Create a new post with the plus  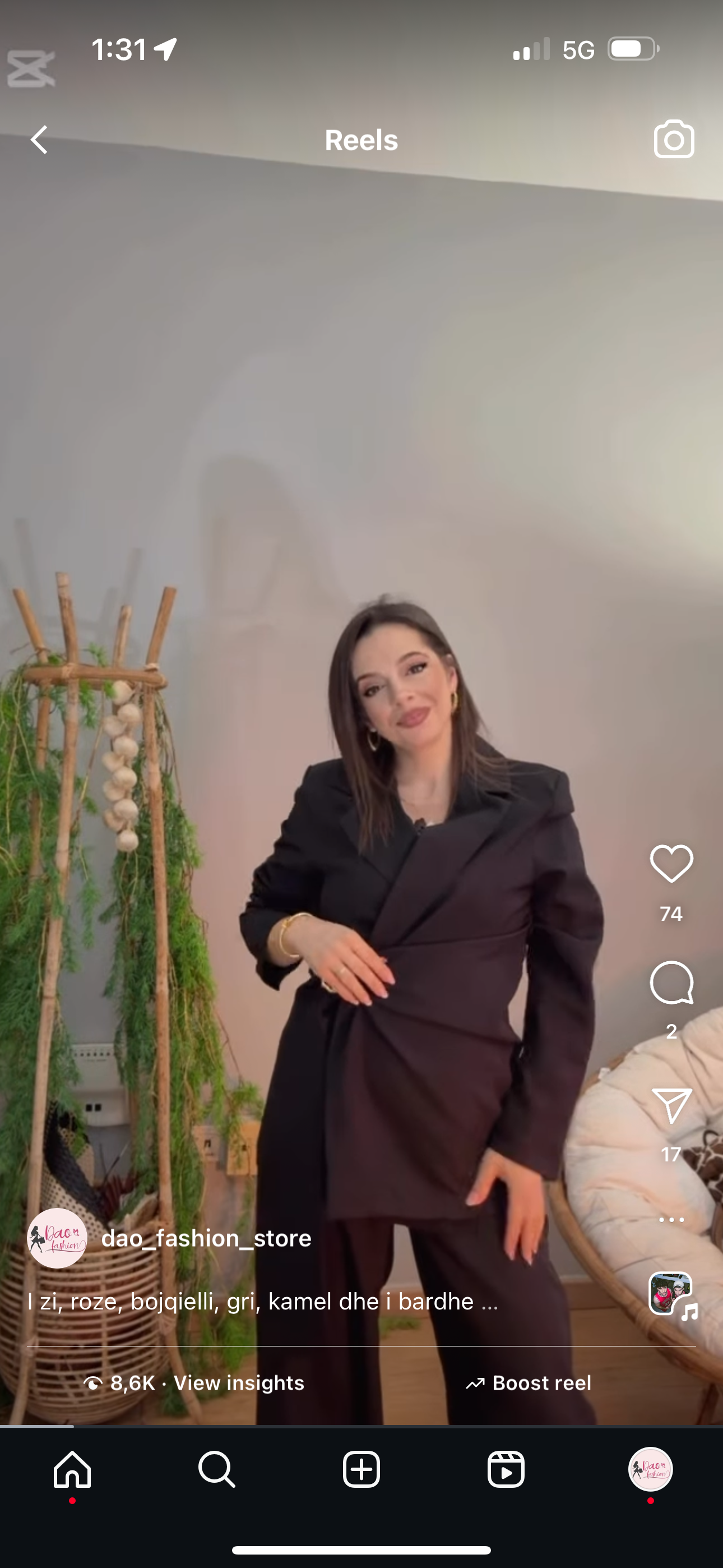[x=361, y=1469]
